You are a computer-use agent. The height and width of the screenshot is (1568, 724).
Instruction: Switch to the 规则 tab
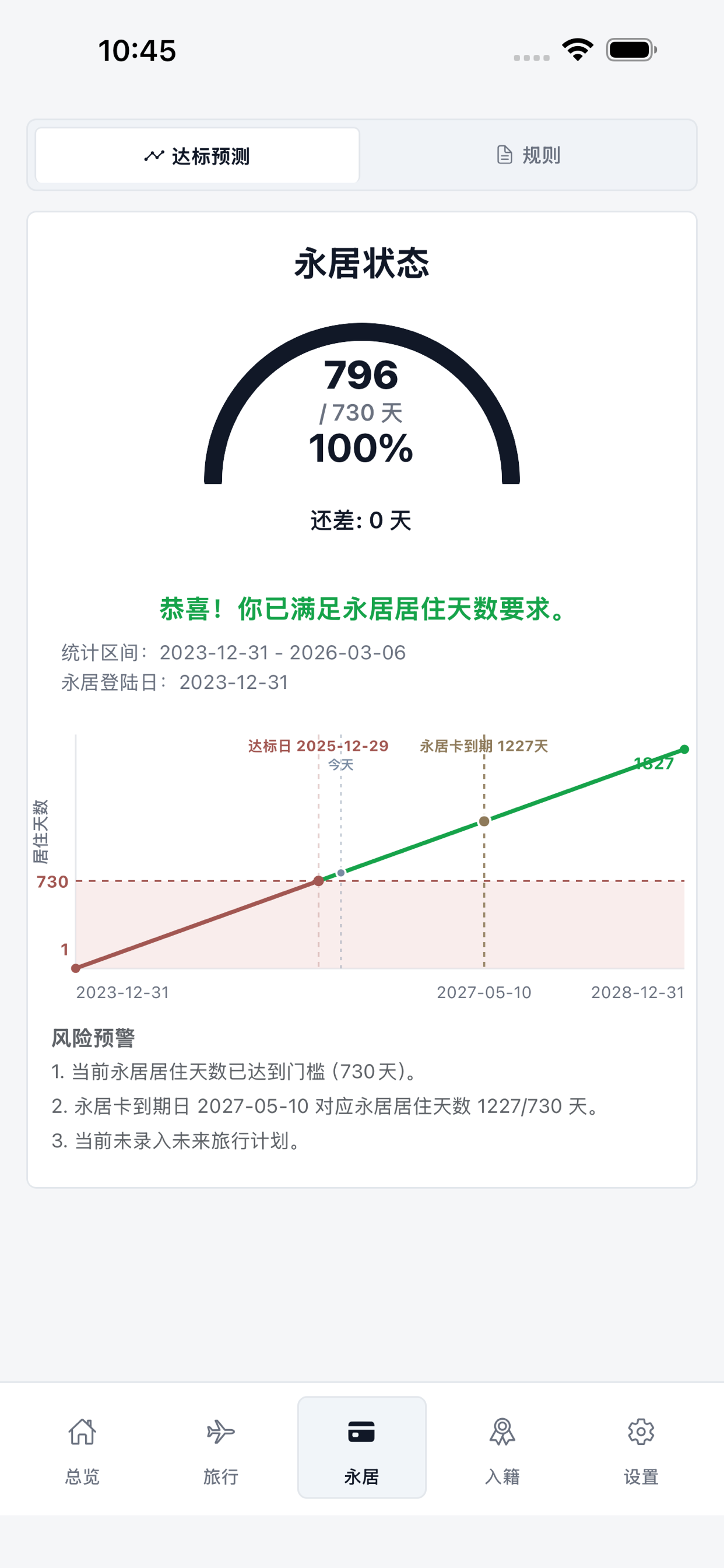coord(528,155)
